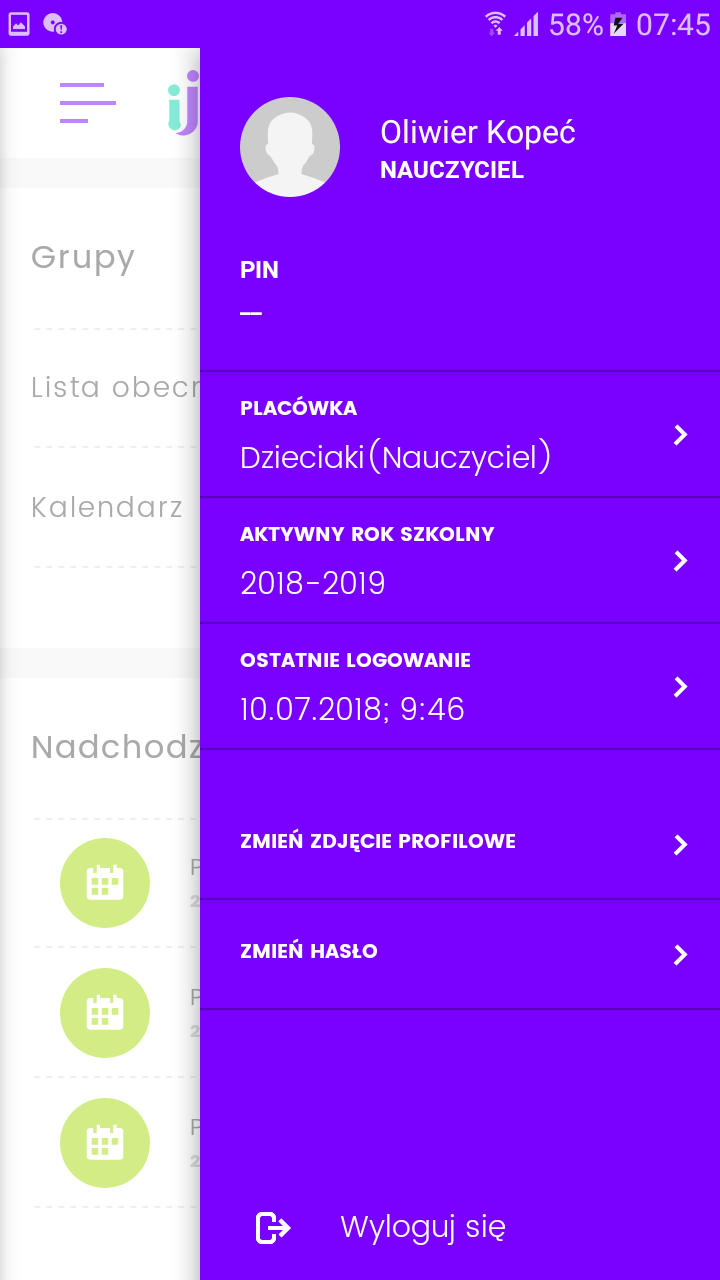The height and width of the screenshot is (1280, 720).
Task: Tap the hamburger menu icon
Action: click(88, 103)
